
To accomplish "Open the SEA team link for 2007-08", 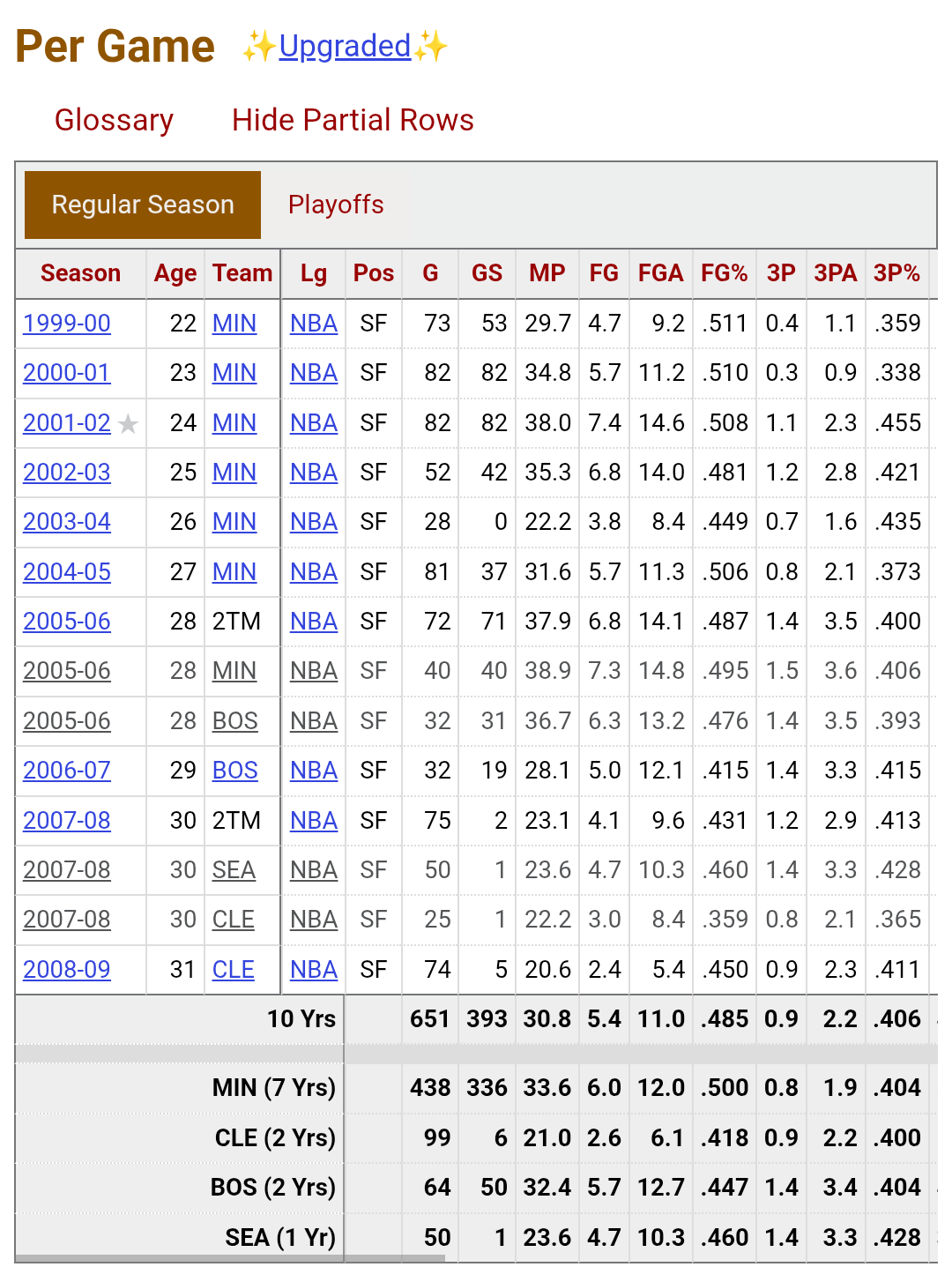I will (x=234, y=870).
